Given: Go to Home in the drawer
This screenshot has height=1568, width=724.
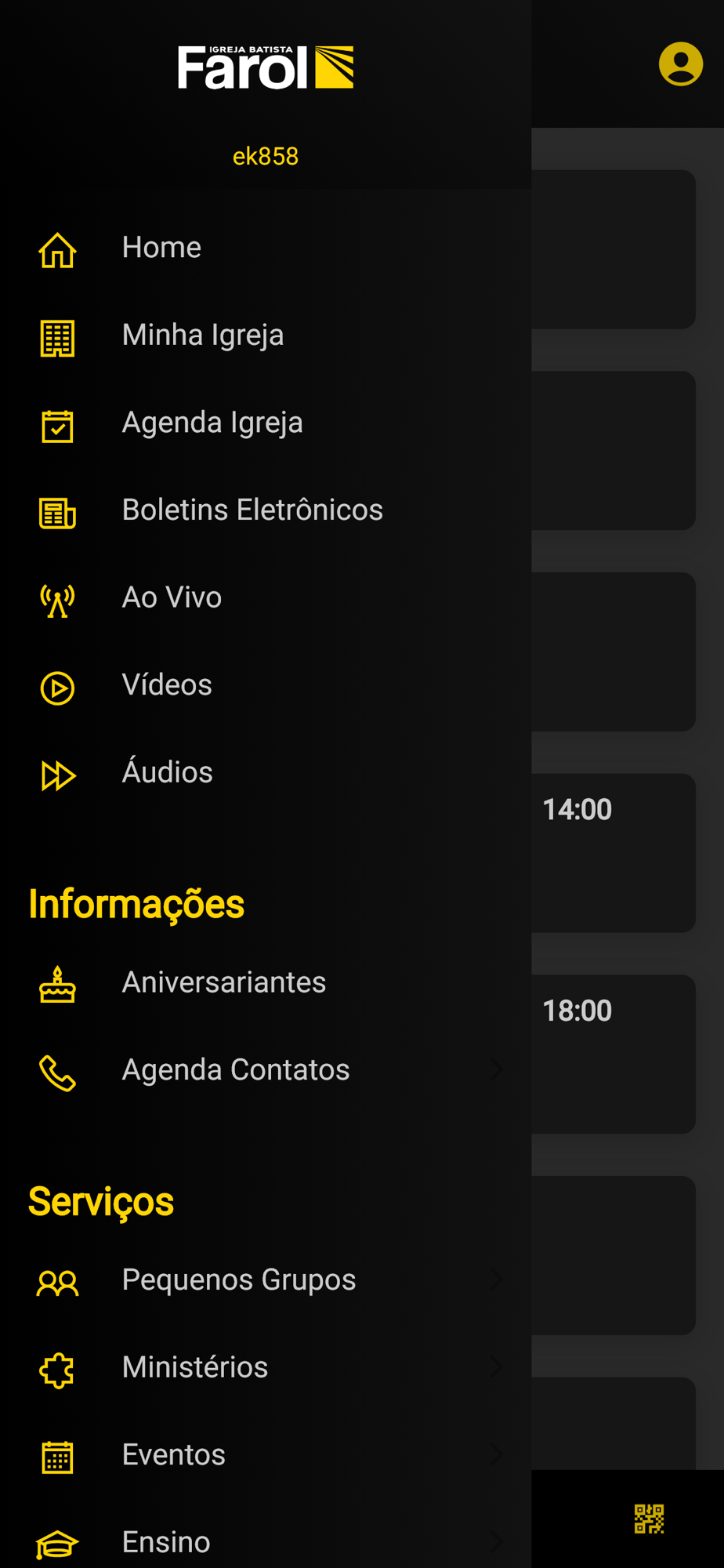Looking at the screenshot, I should click(266, 248).
